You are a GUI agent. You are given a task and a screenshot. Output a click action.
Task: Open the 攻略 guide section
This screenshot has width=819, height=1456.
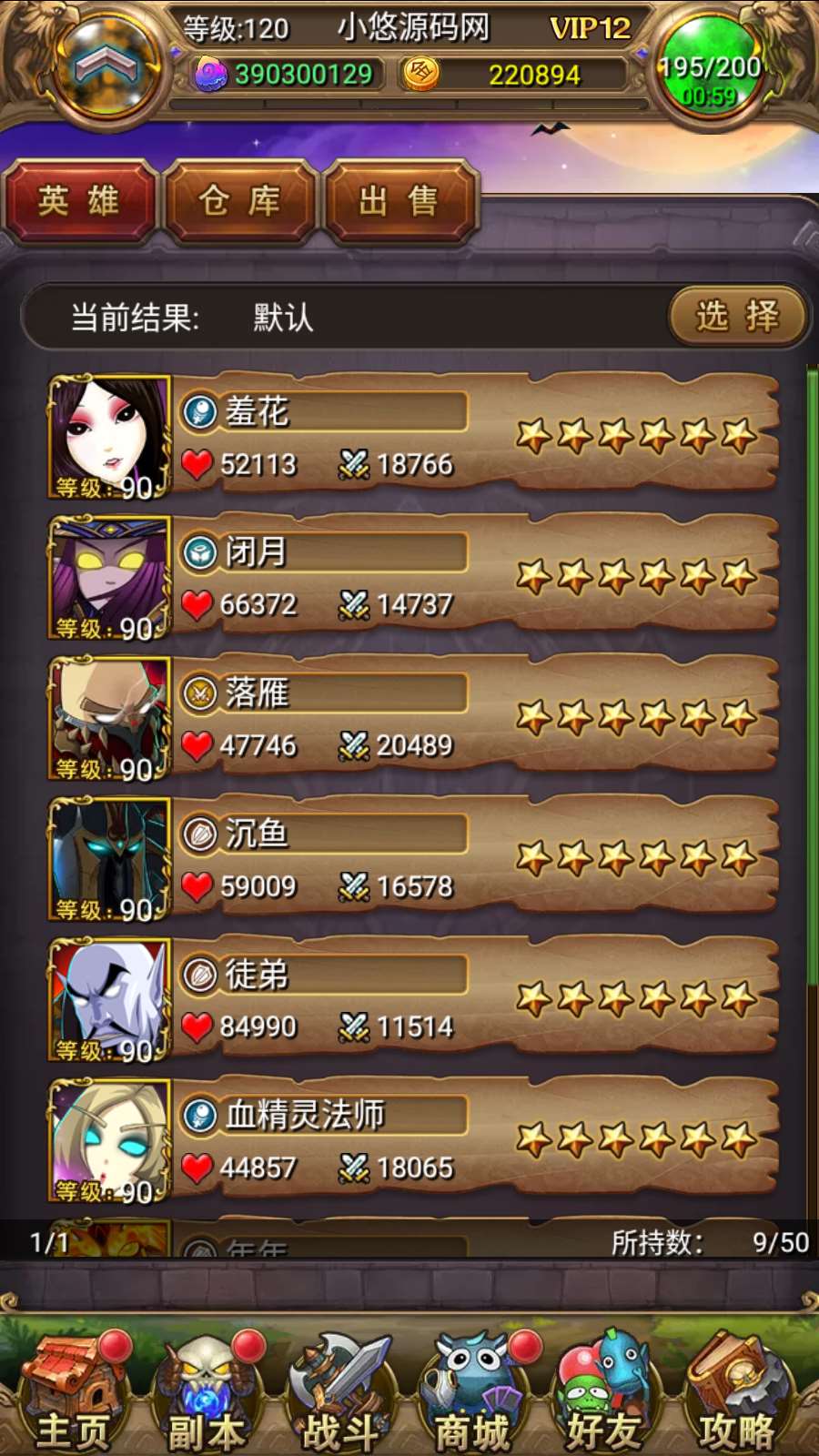coord(737,1392)
